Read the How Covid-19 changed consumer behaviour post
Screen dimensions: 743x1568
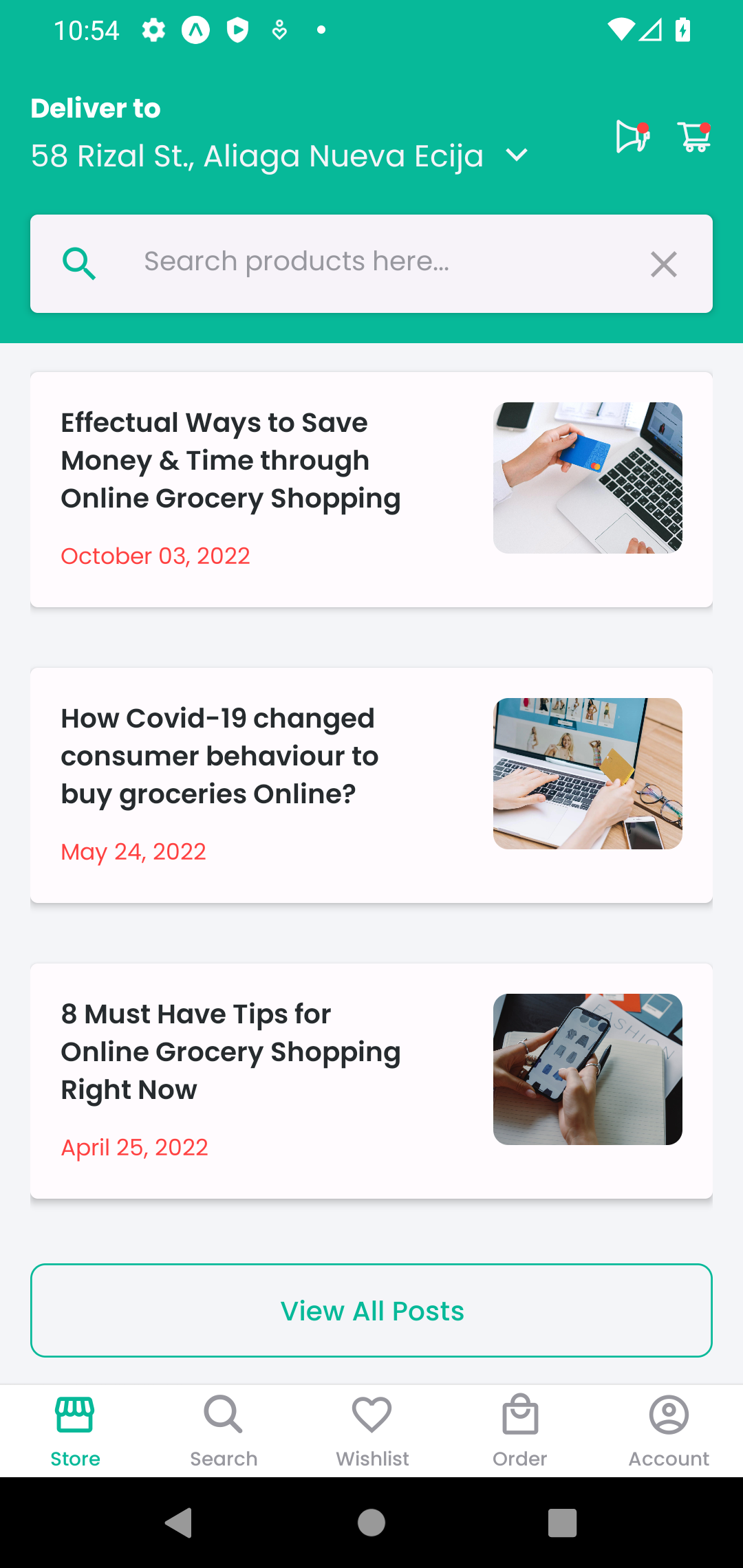pos(371,785)
